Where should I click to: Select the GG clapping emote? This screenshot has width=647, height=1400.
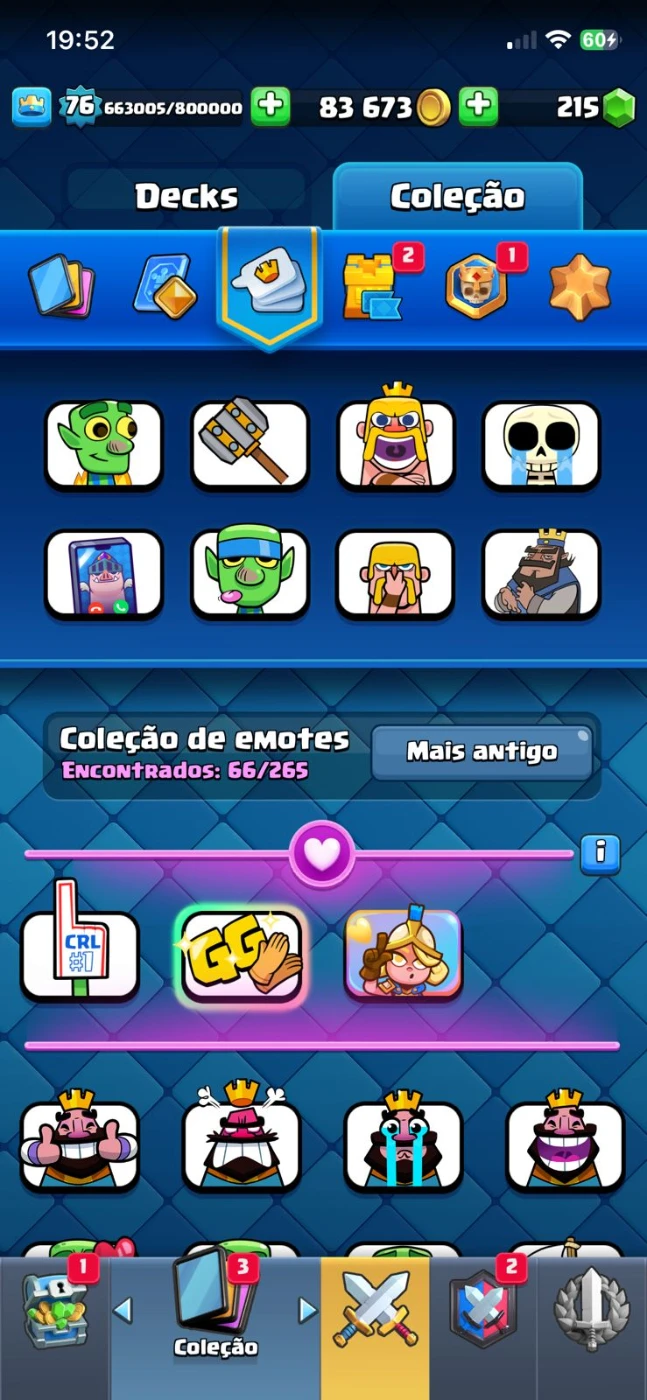241,955
